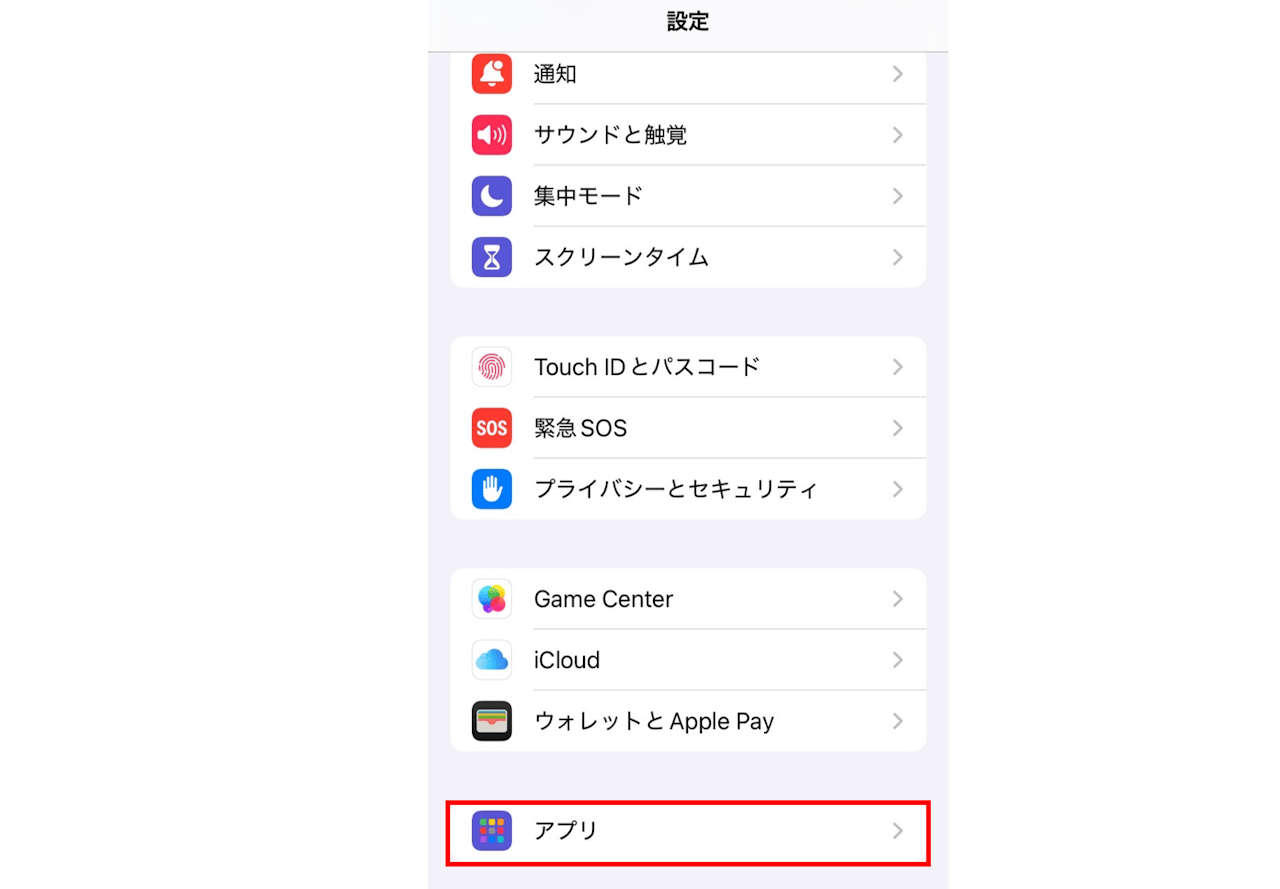
Task: Open サウンドと触覚 settings
Action: pyautogui.click(x=688, y=135)
